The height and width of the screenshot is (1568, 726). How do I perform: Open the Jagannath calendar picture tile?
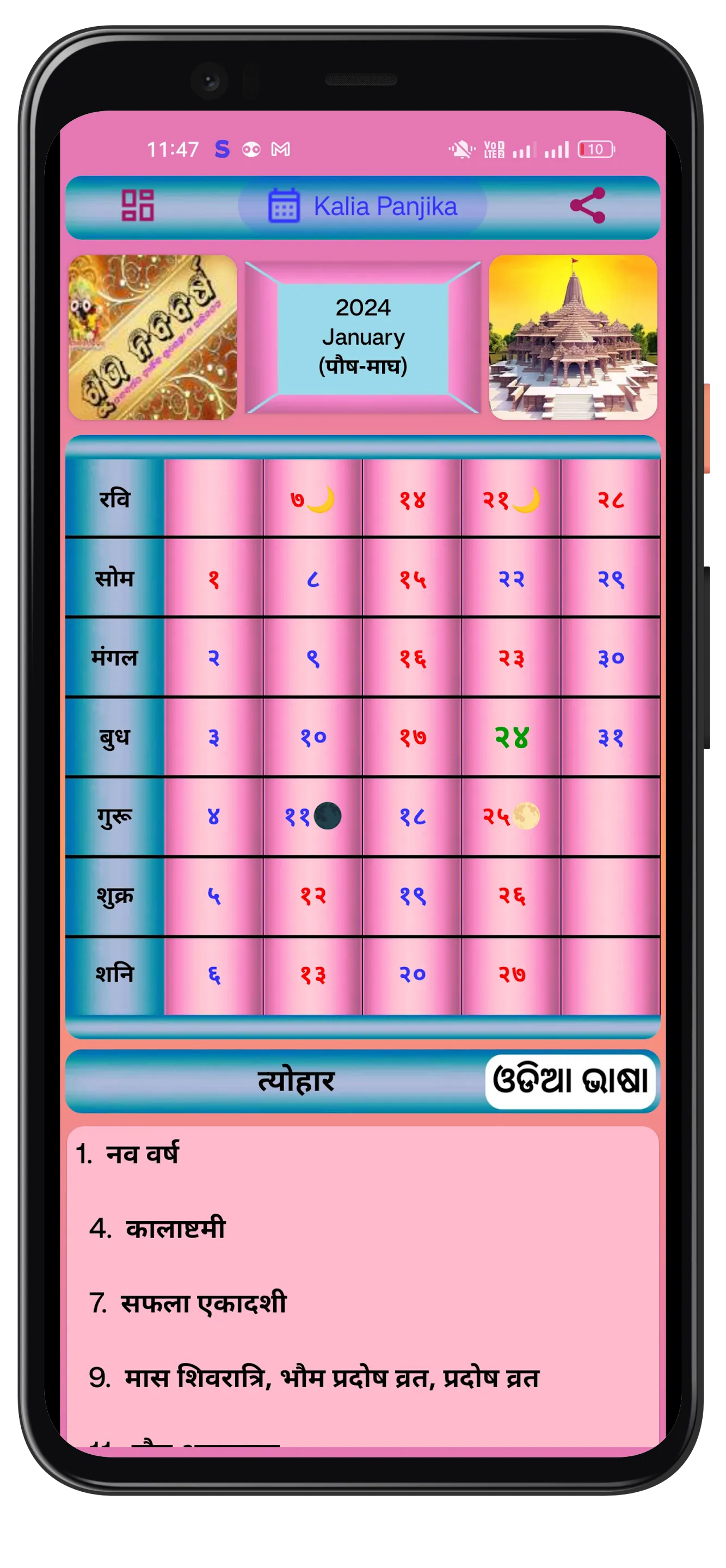pyautogui.click(x=152, y=337)
